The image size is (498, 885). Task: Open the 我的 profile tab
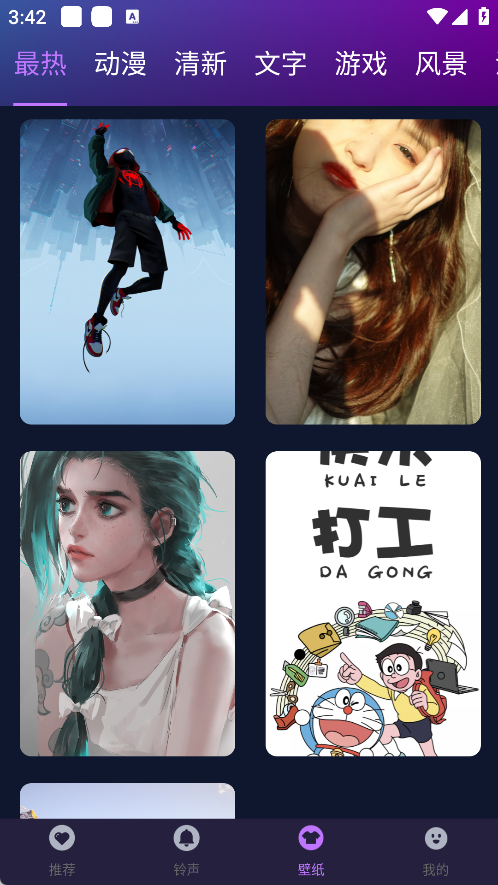coord(436,852)
